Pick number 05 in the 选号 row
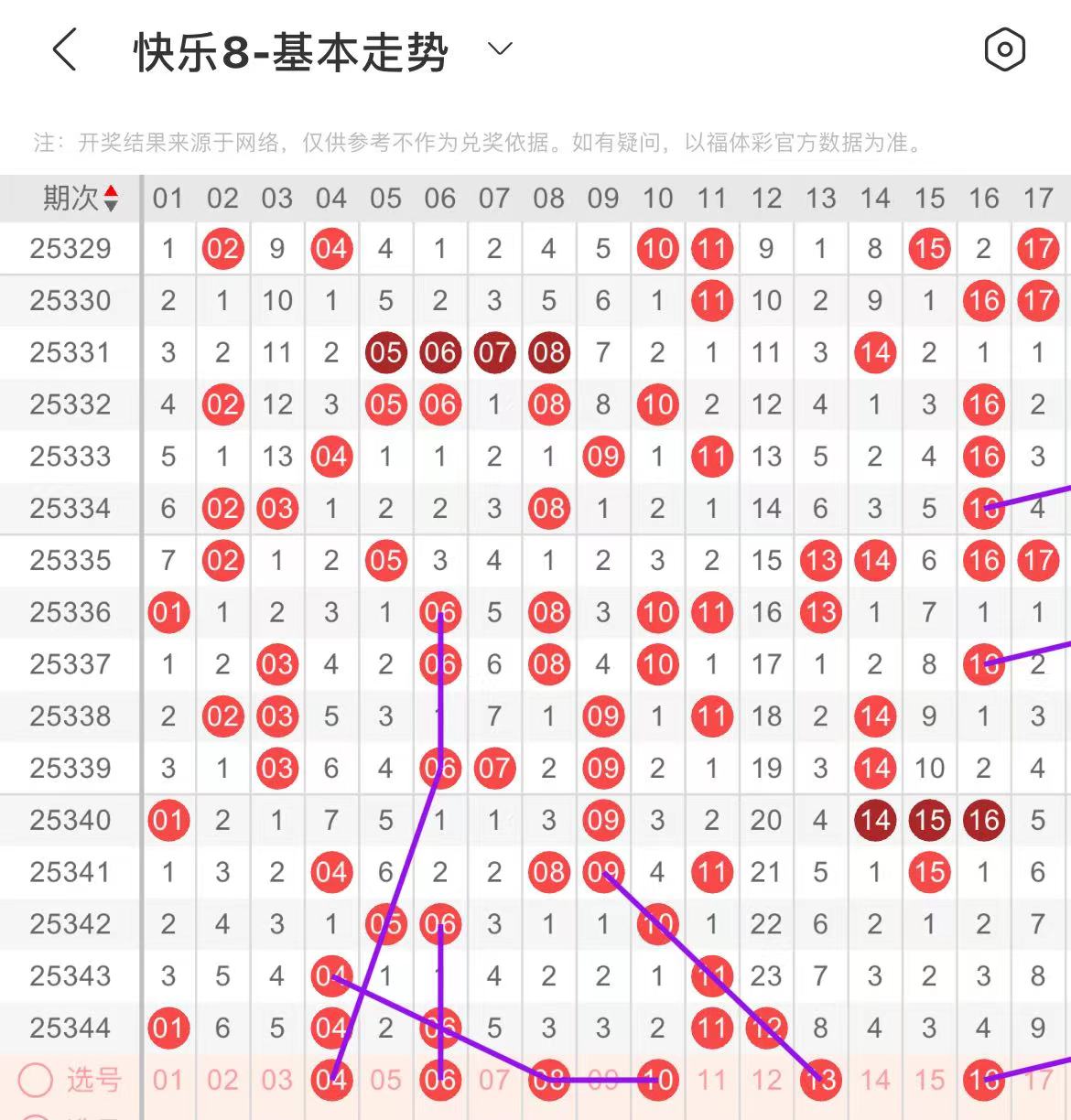 coord(385,1080)
